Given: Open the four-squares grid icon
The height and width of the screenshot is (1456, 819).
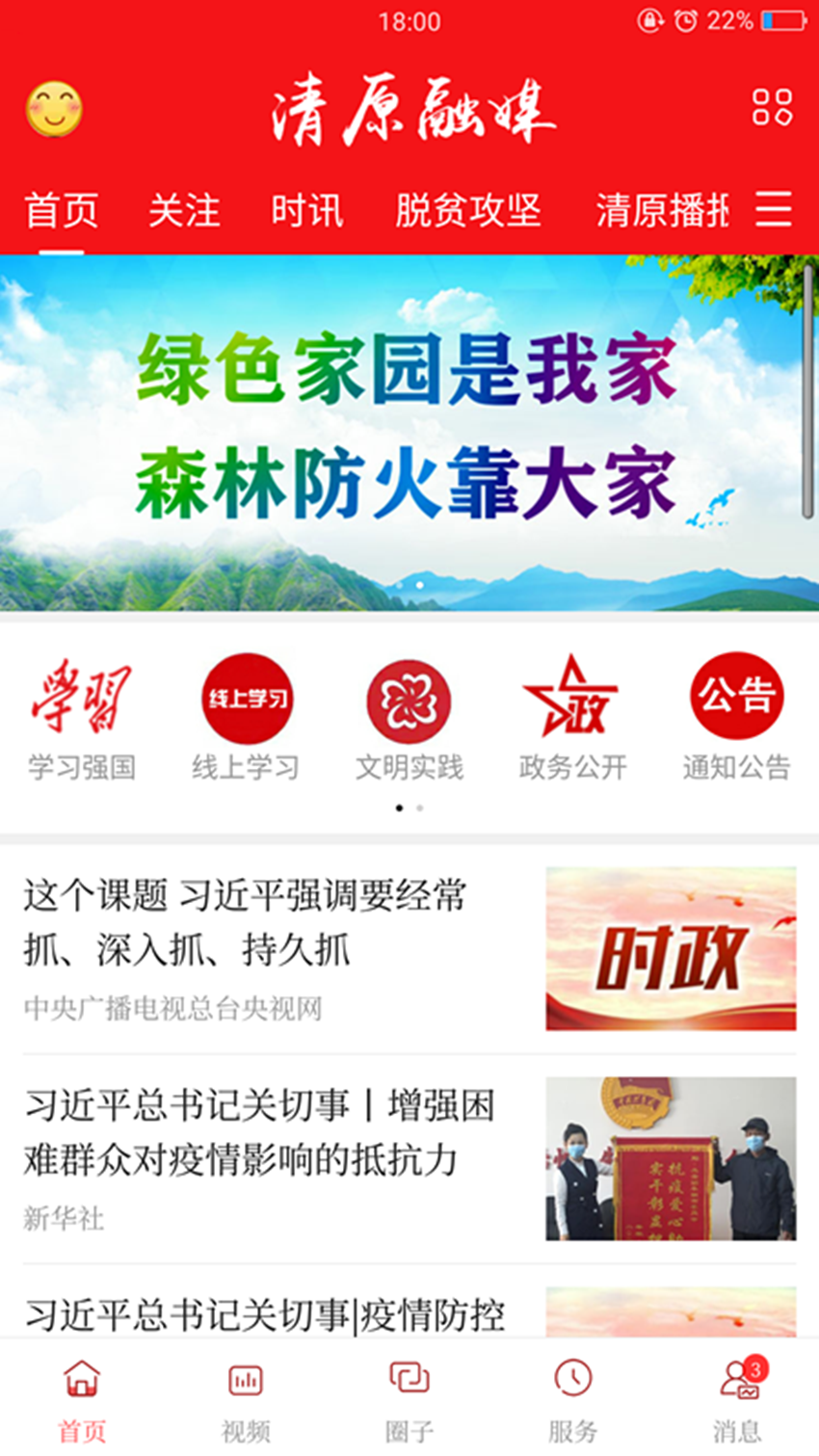Looking at the screenshot, I should point(772,108).
